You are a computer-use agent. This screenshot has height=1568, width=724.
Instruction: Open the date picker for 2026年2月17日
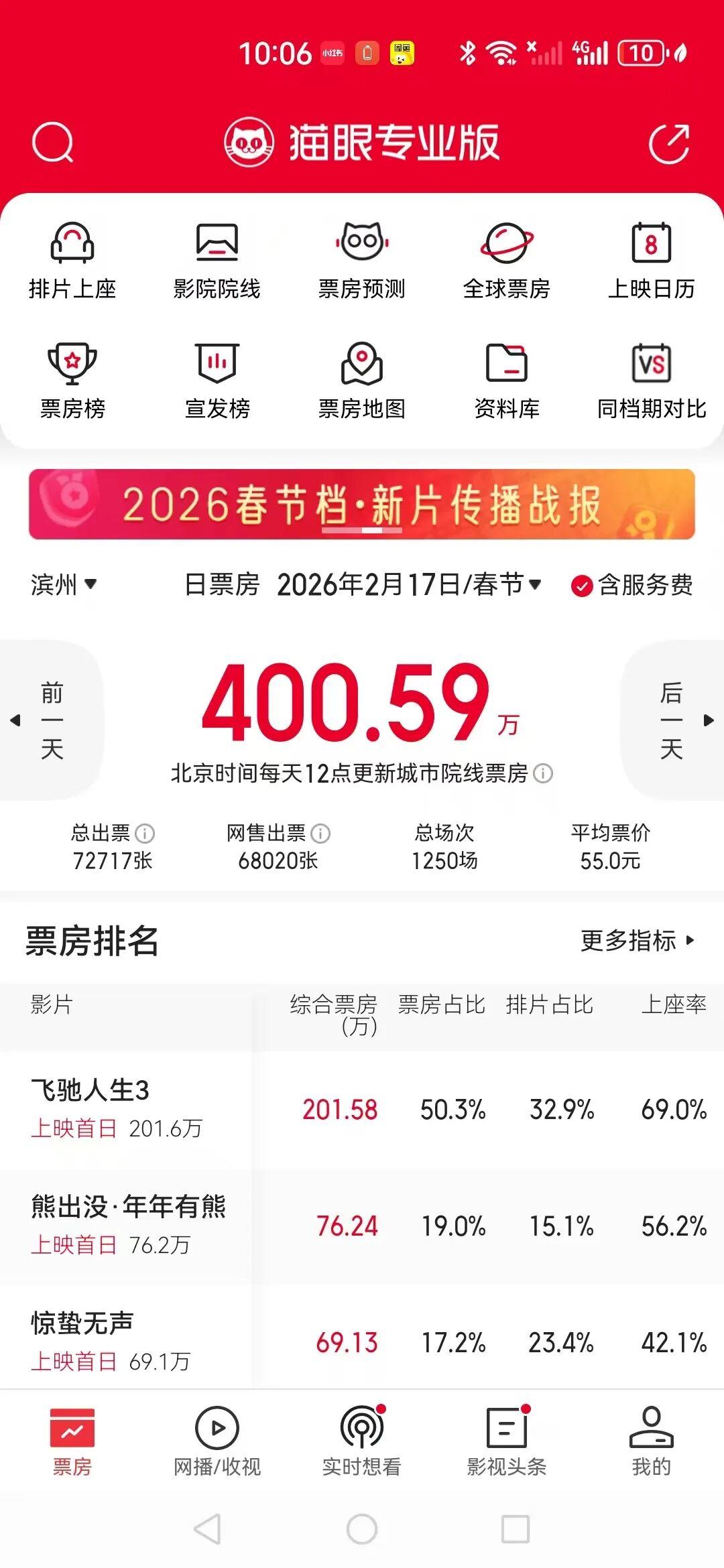409,584
